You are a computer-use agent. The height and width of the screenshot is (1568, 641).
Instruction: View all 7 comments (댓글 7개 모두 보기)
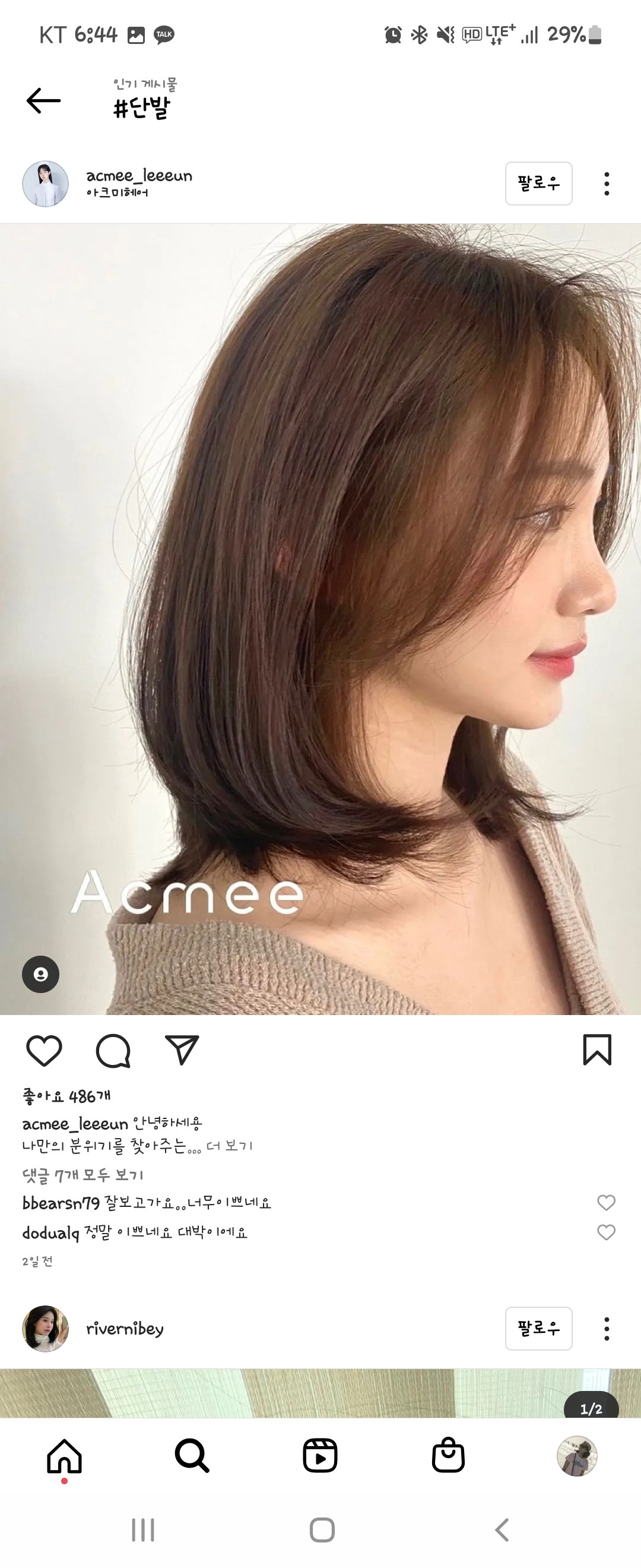tap(82, 1175)
